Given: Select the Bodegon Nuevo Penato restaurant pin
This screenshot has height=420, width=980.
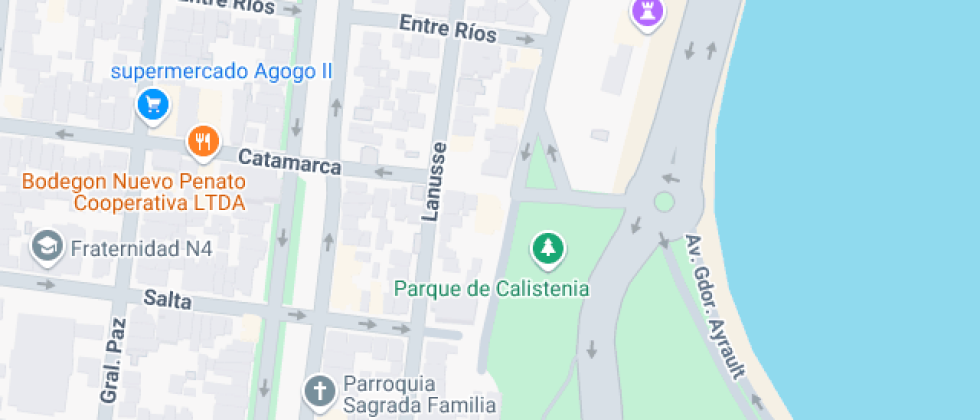Looking at the screenshot, I should click(x=204, y=141).
